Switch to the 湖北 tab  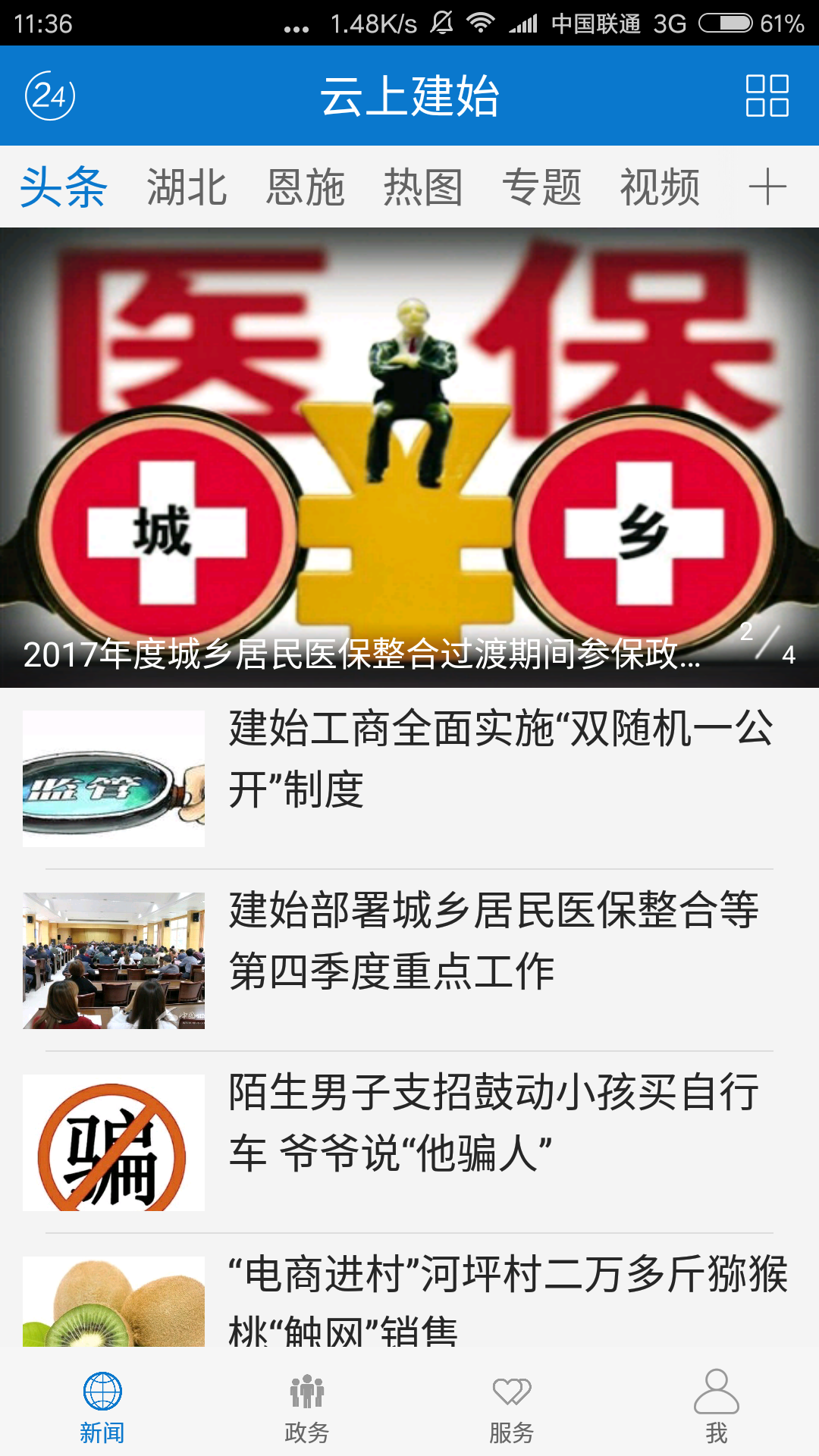187,187
